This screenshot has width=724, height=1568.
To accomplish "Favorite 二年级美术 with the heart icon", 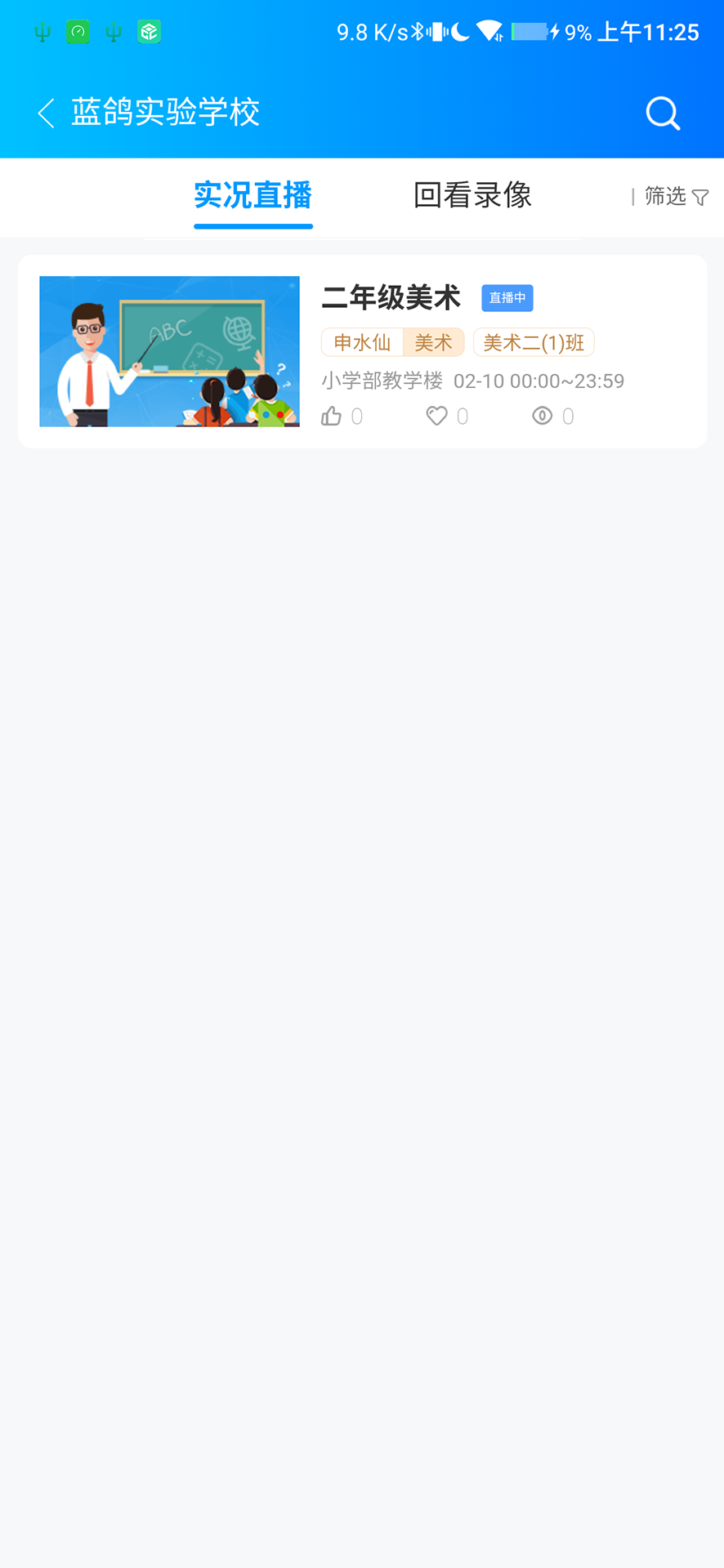I will pos(437,416).
